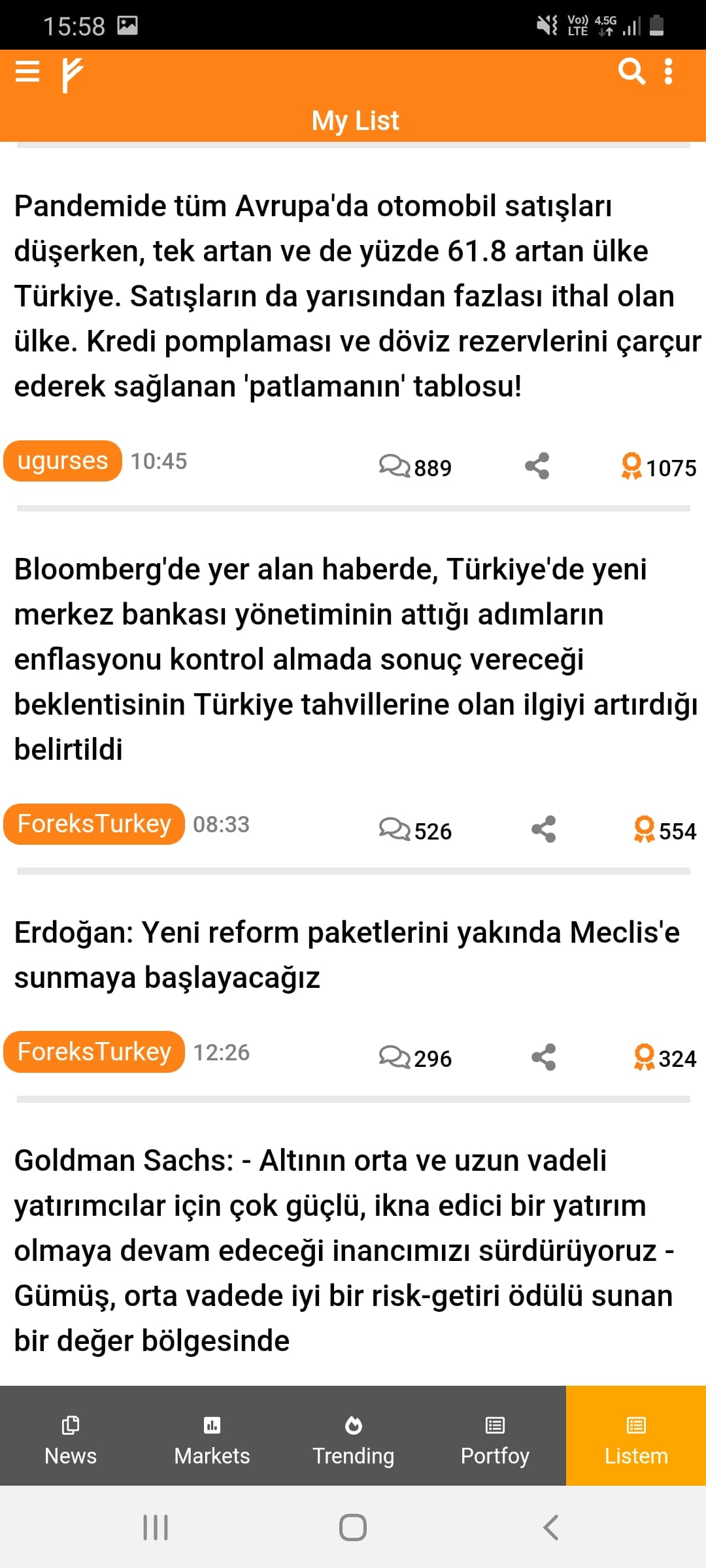This screenshot has width=706, height=1568.
Task: Share the Erdoğan reform package post
Action: (x=543, y=1057)
